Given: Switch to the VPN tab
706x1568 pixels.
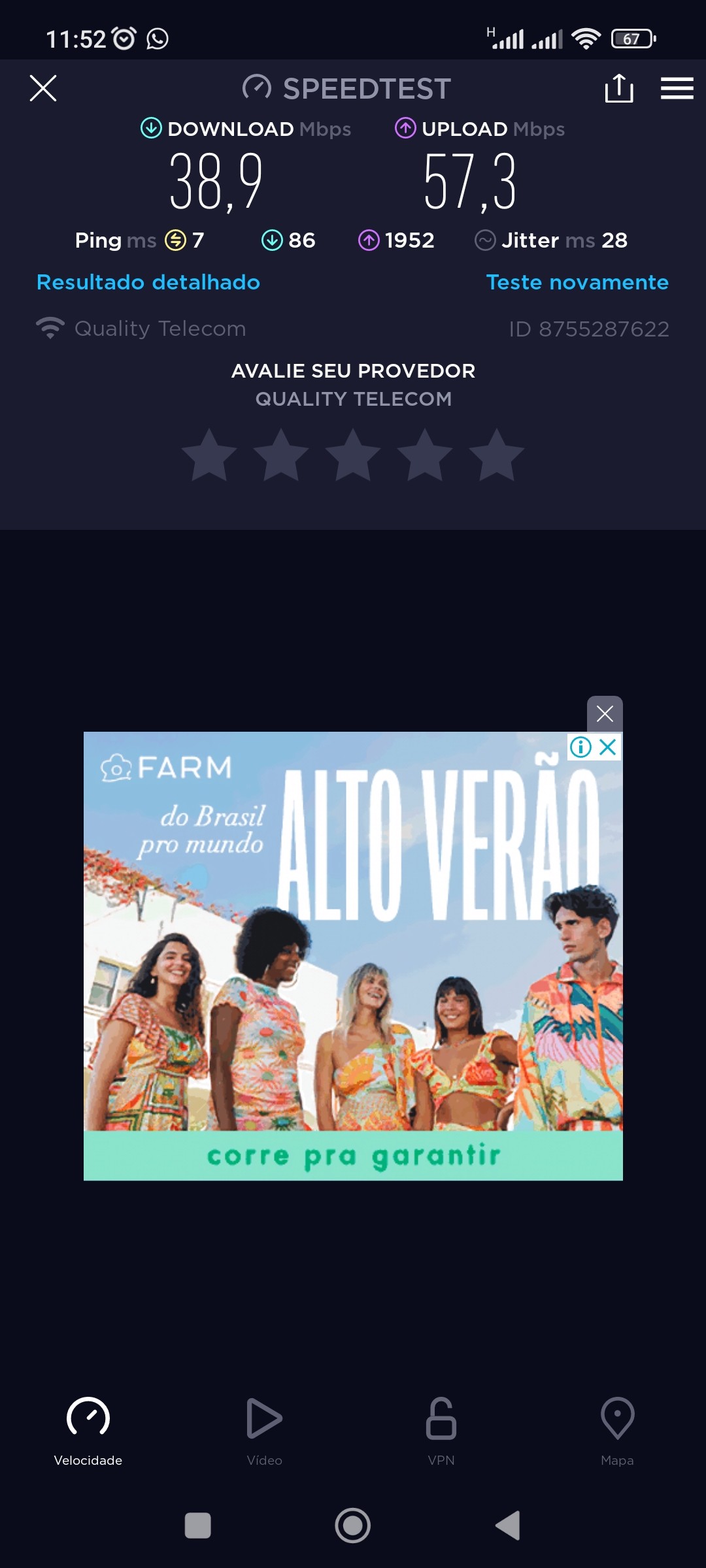Looking at the screenshot, I should [x=441, y=1431].
